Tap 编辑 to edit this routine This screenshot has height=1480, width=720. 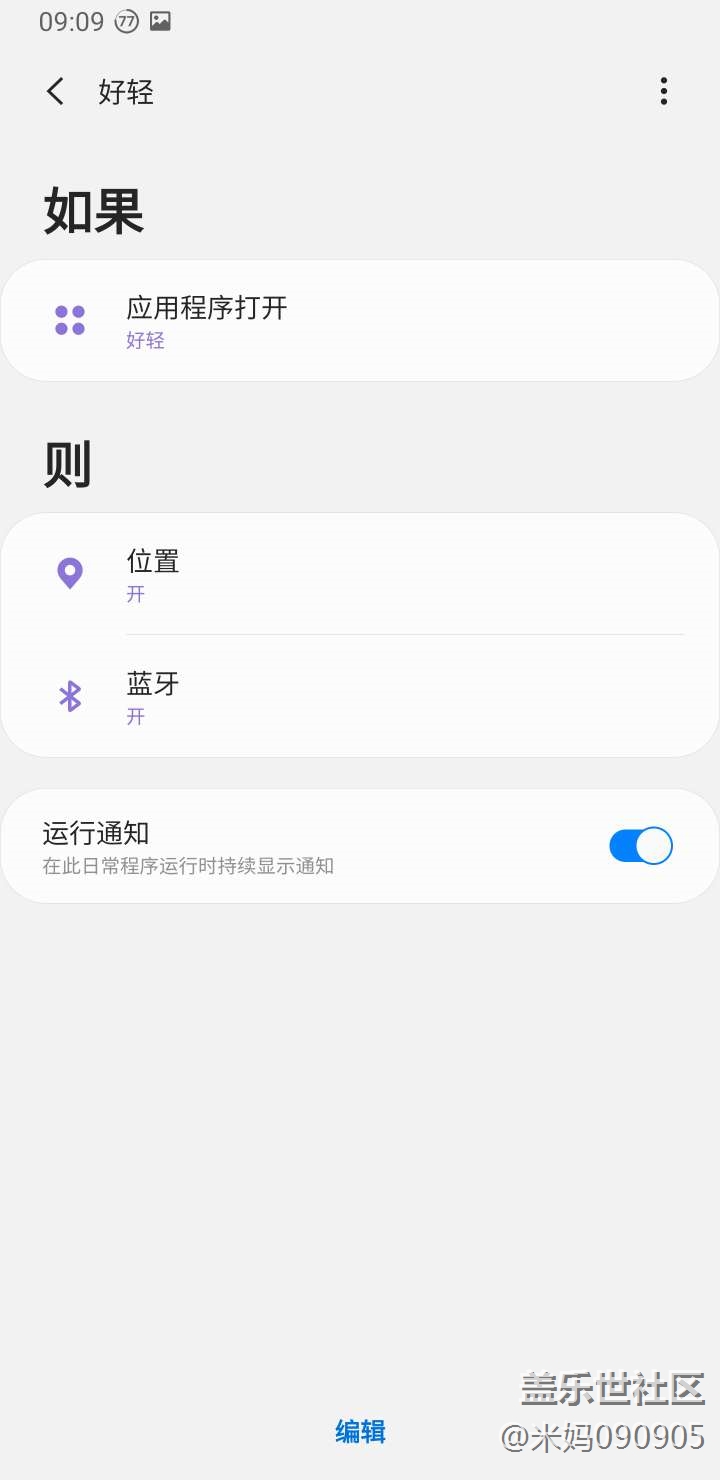coord(360,1432)
